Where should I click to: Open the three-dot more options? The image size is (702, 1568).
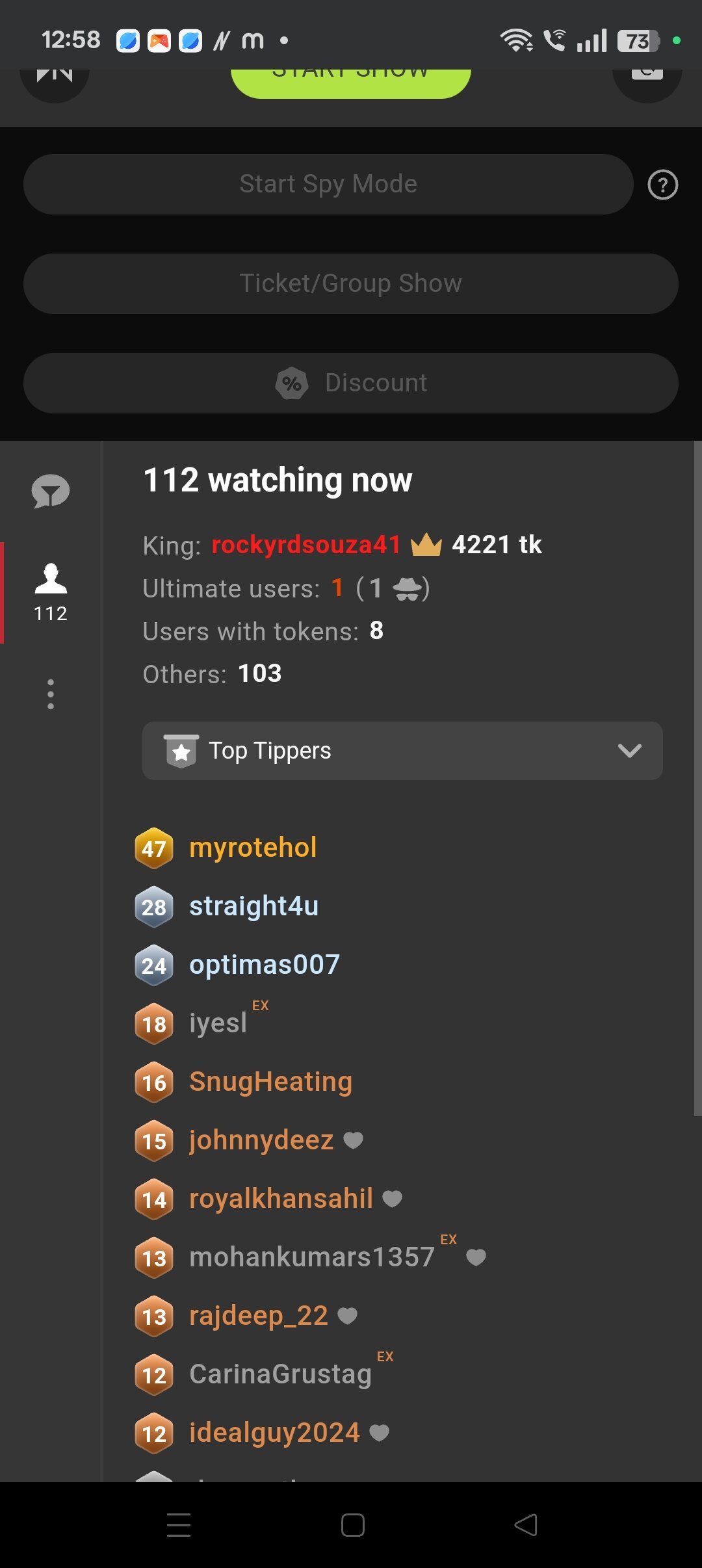tap(50, 694)
